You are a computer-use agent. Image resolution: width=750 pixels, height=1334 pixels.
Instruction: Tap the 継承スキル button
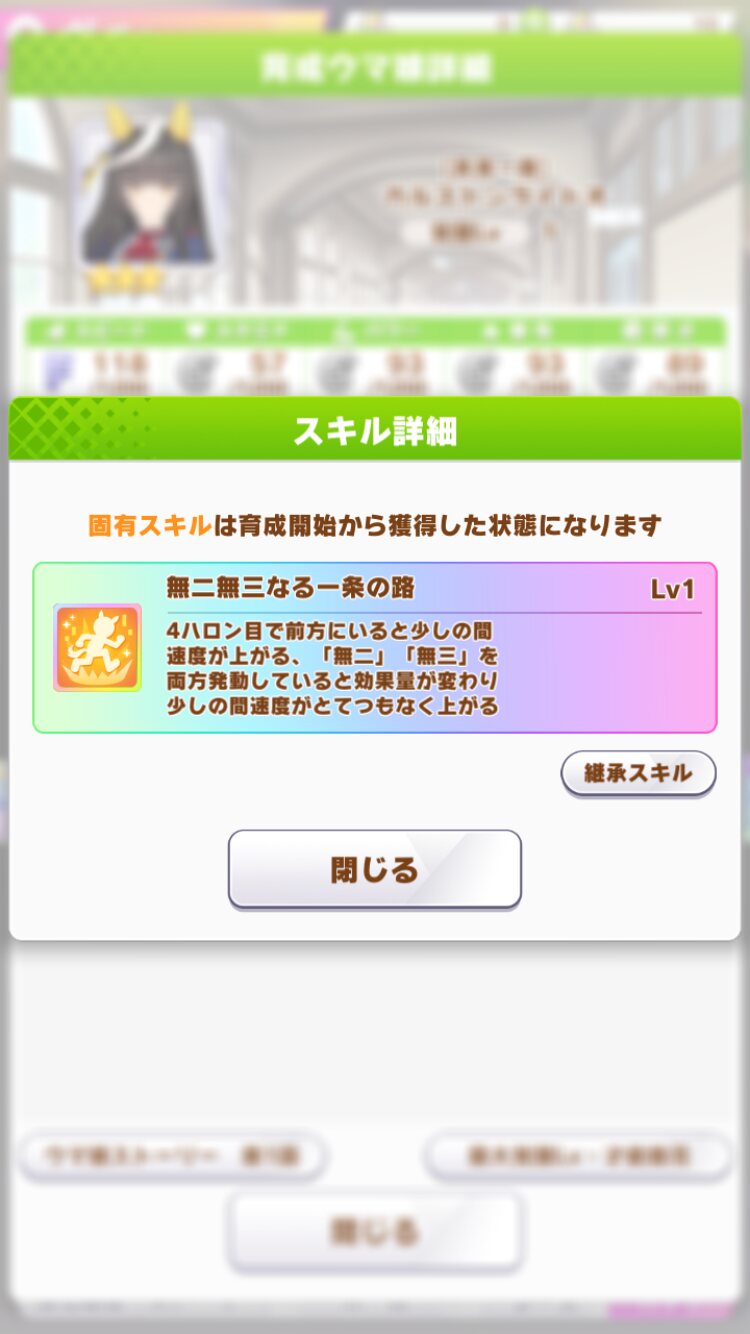pyautogui.click(x=638, y=773)
